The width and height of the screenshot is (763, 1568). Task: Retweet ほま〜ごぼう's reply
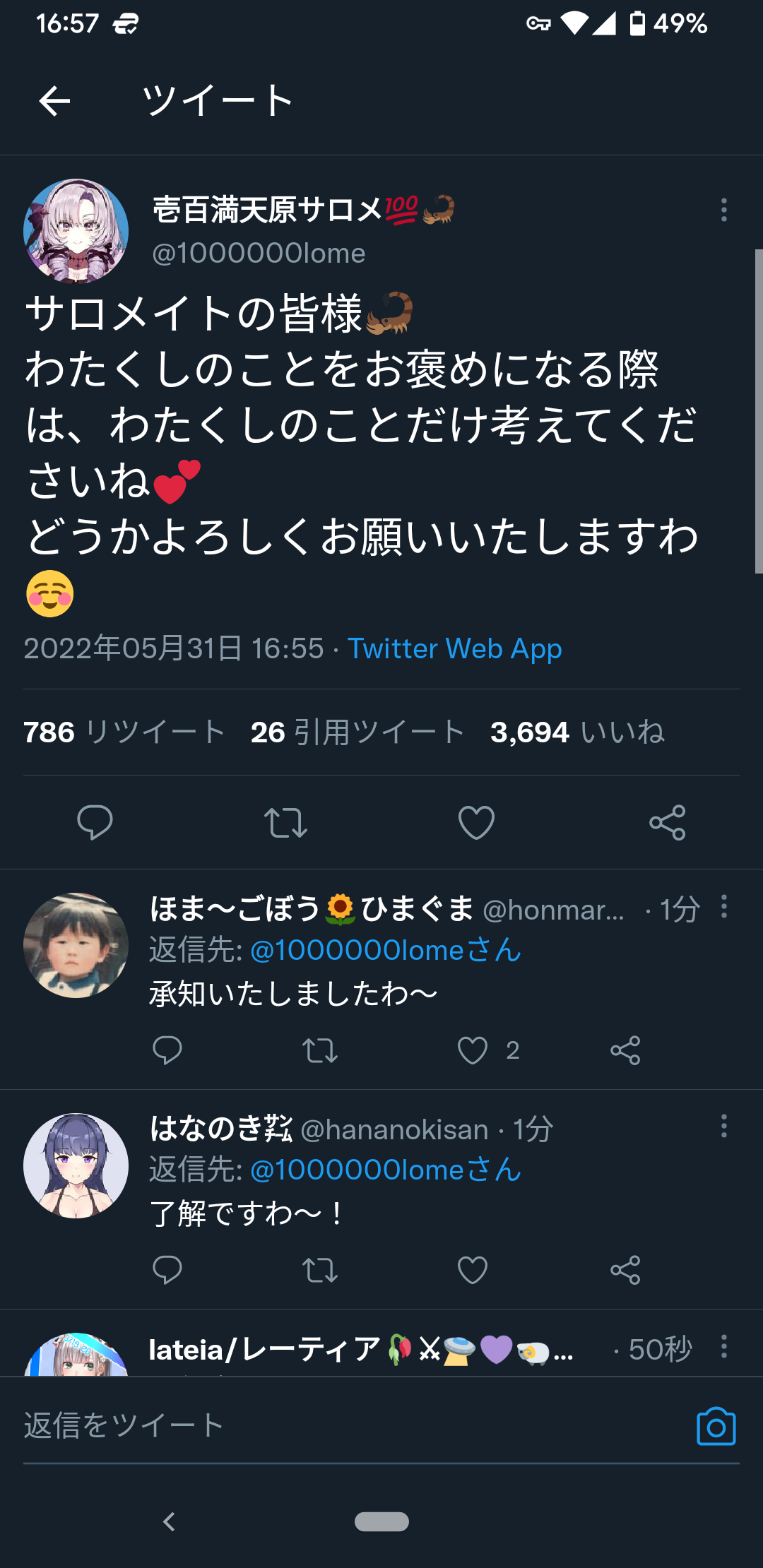(x=320, y=1050)
